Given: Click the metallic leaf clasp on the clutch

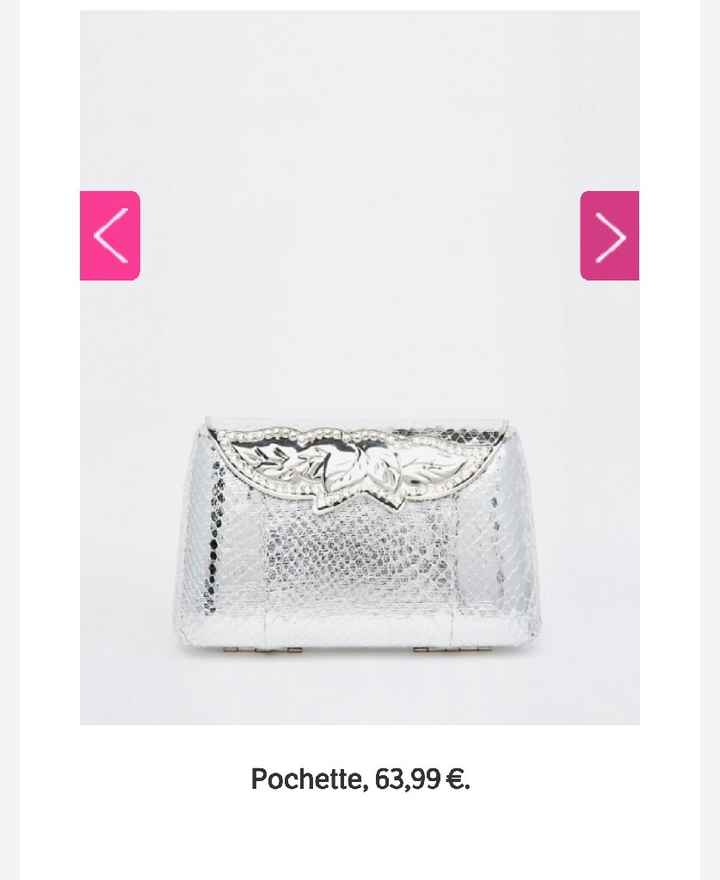Looking at the screenshot, I should [352, 462].
